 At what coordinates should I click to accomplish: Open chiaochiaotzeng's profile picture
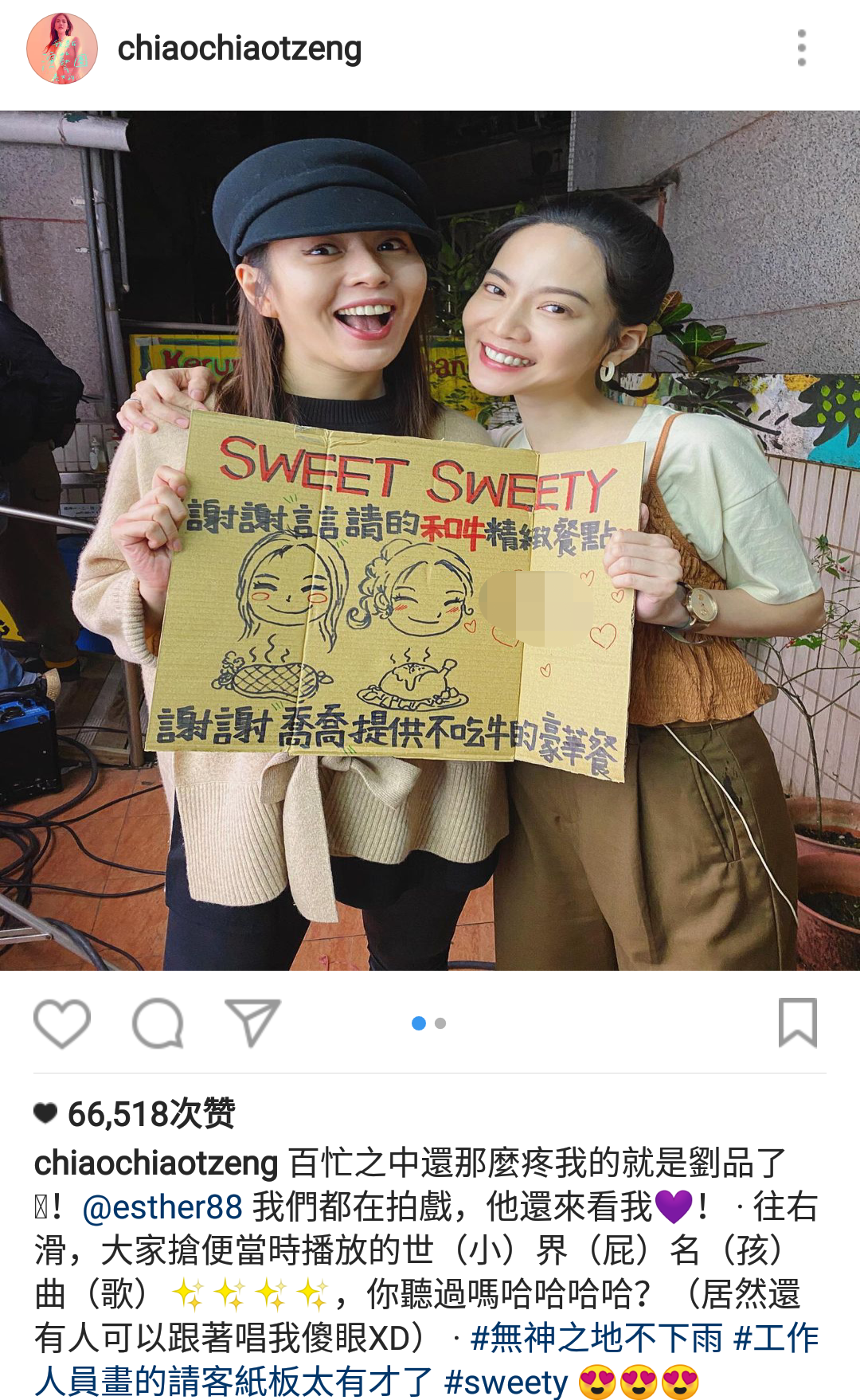(x=62, y=49)
